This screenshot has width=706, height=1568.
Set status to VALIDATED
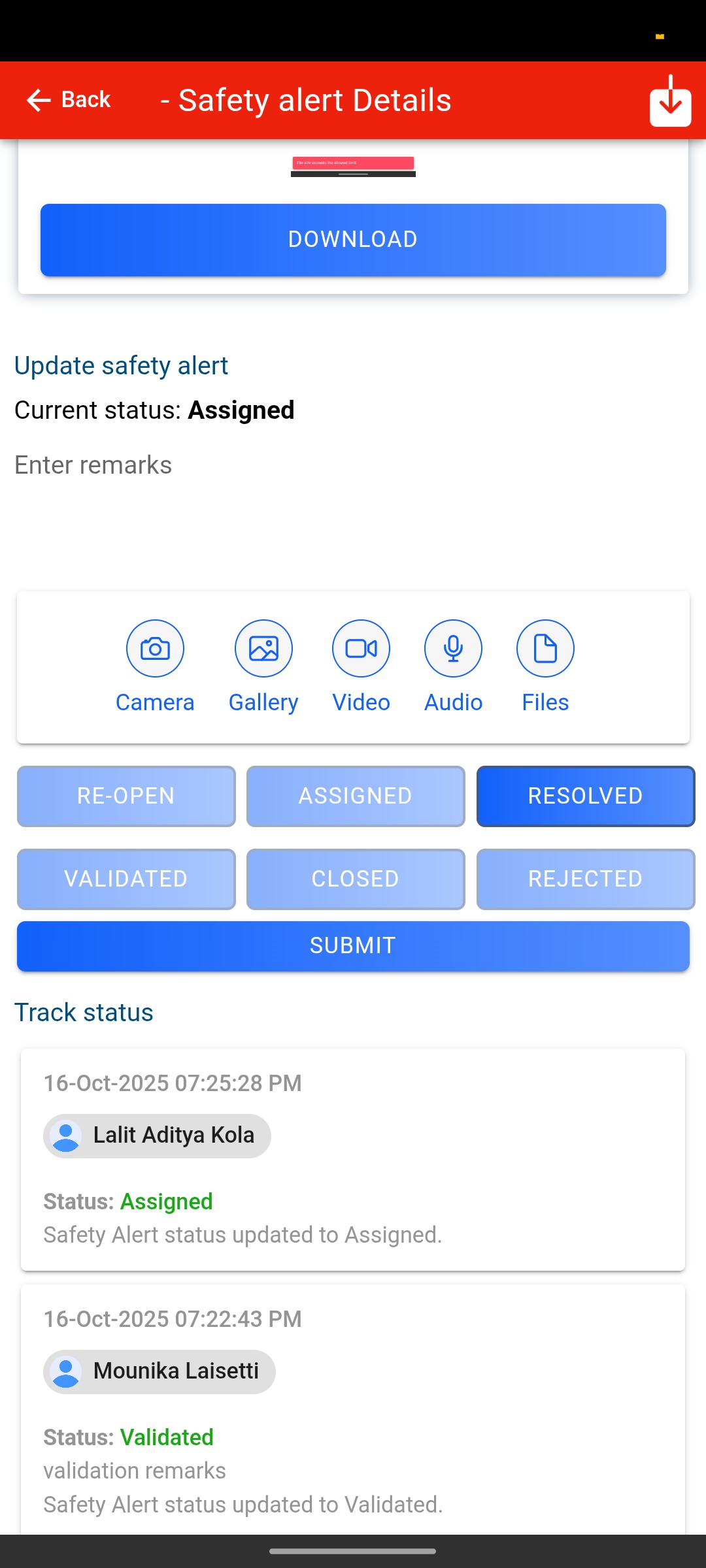[126, 879]
